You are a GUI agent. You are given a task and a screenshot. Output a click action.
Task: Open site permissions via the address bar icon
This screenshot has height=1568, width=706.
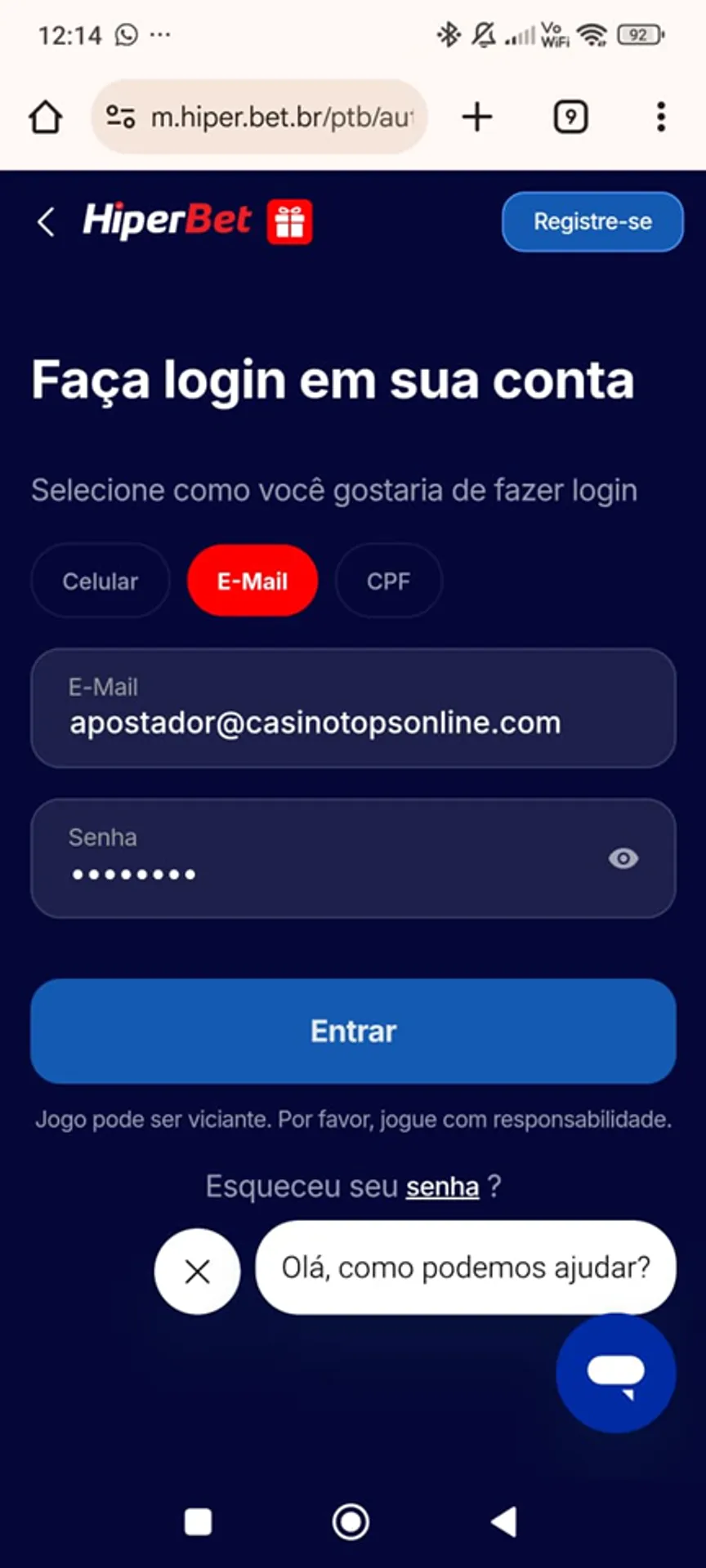[x=119, y=116]
